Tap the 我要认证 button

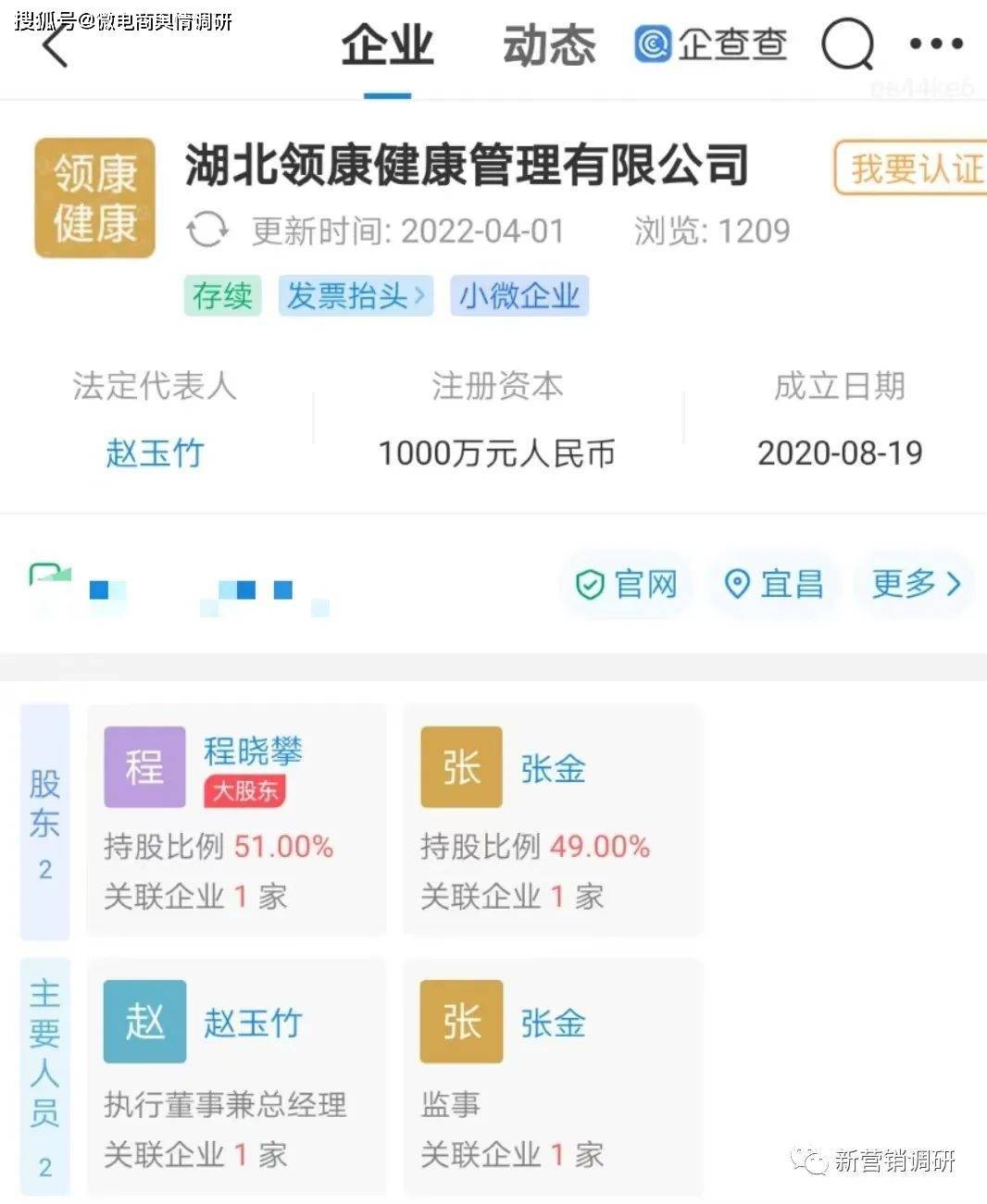point(912,168)
